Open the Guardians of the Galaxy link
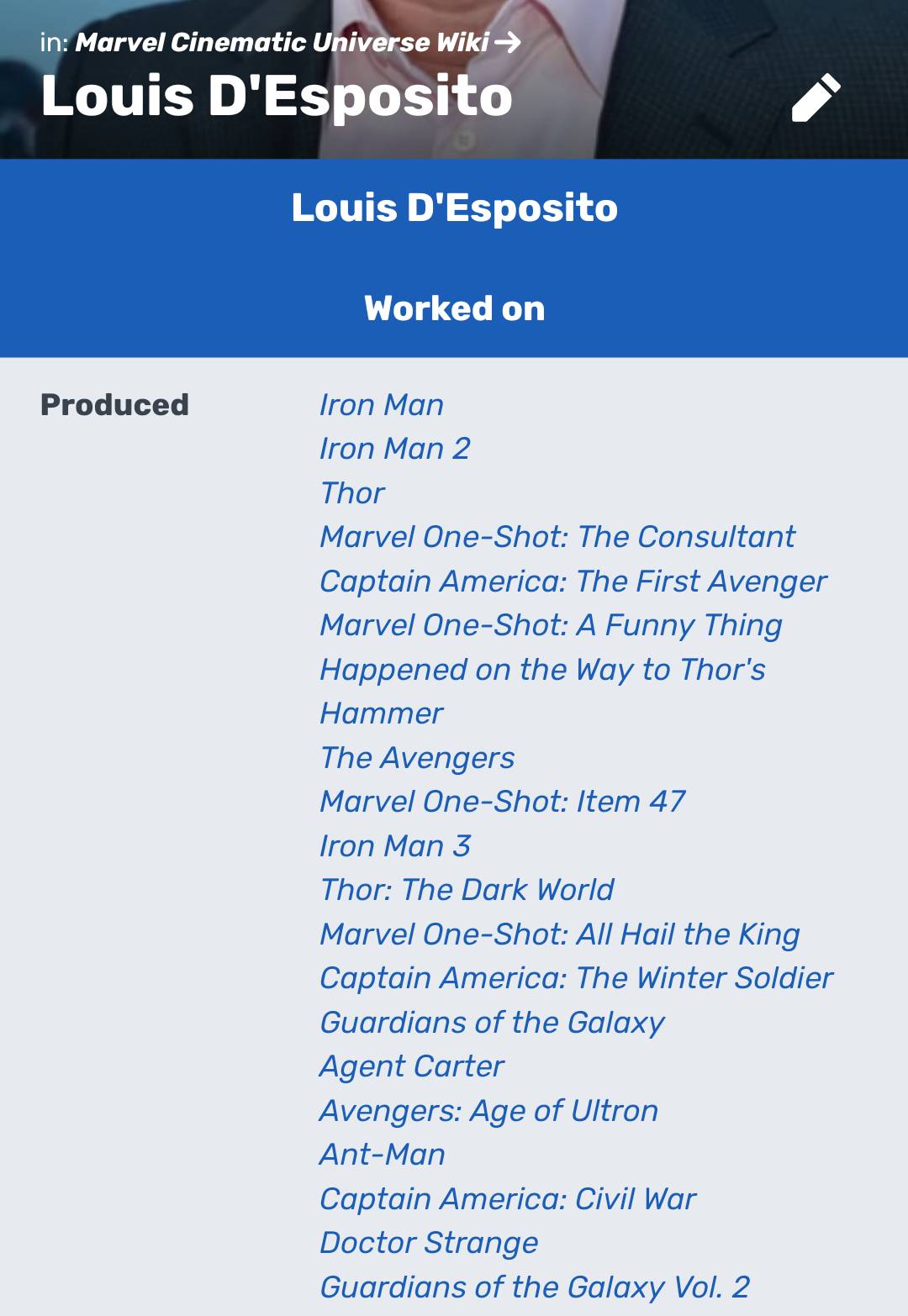The width and height of the screenshot is (908, 1316). click(x=491, y=1022)
